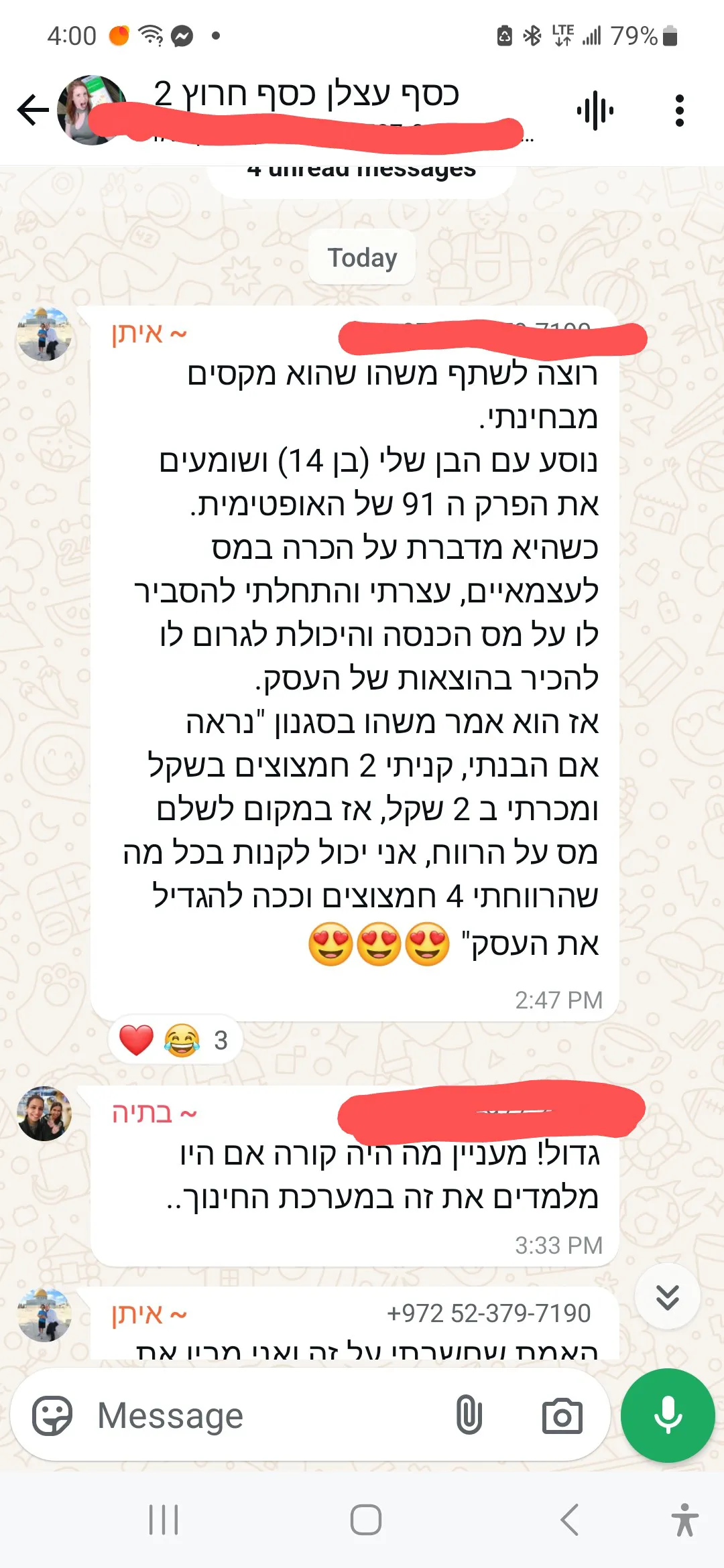The width and height of the screenshot is (724, 1568).
Task: View reactions on the 2:47 PM message
Action: [x=175, y=1040]
